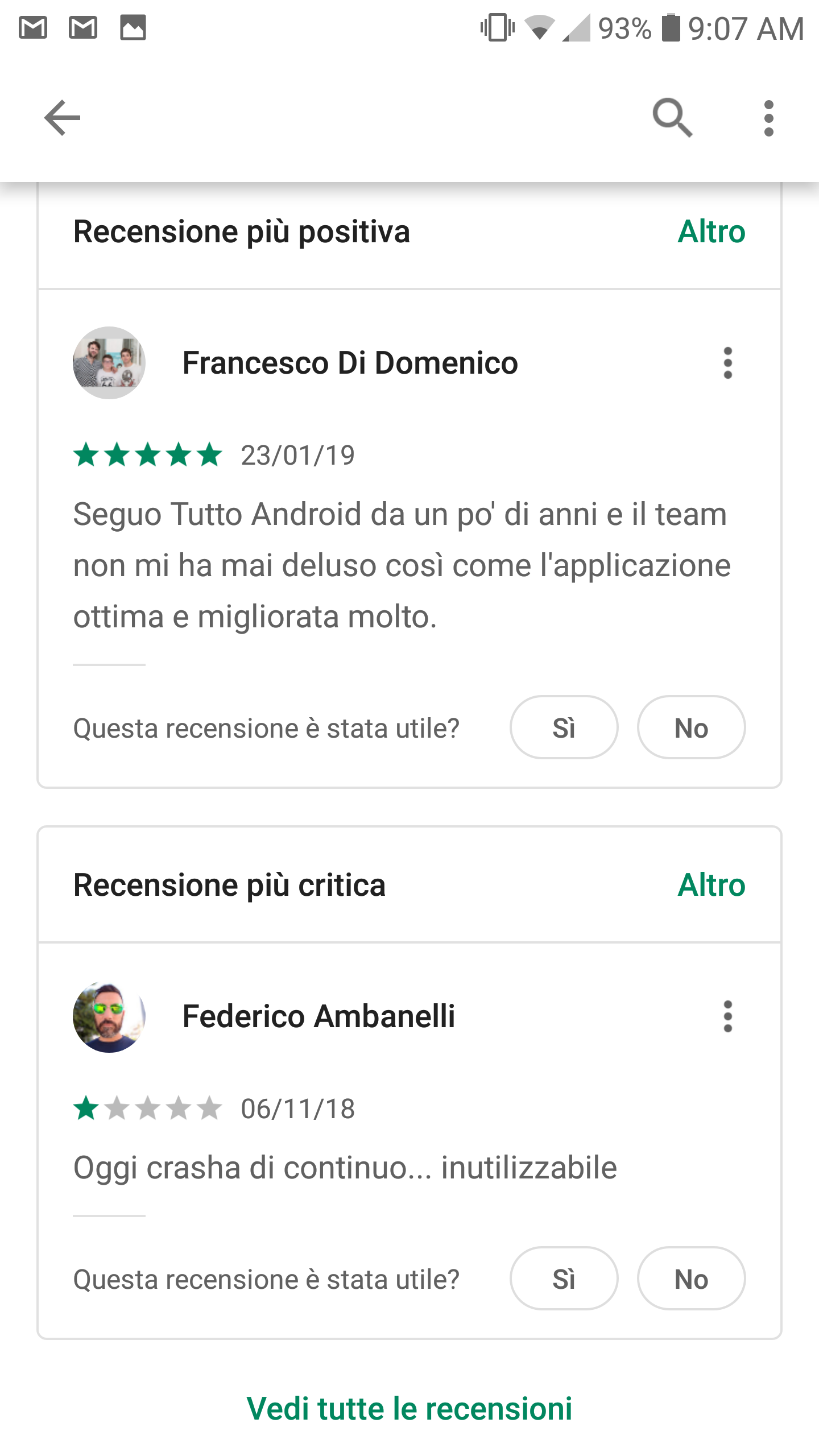Select No for Francesco Di Domenico's review

(x=691, y=727)
